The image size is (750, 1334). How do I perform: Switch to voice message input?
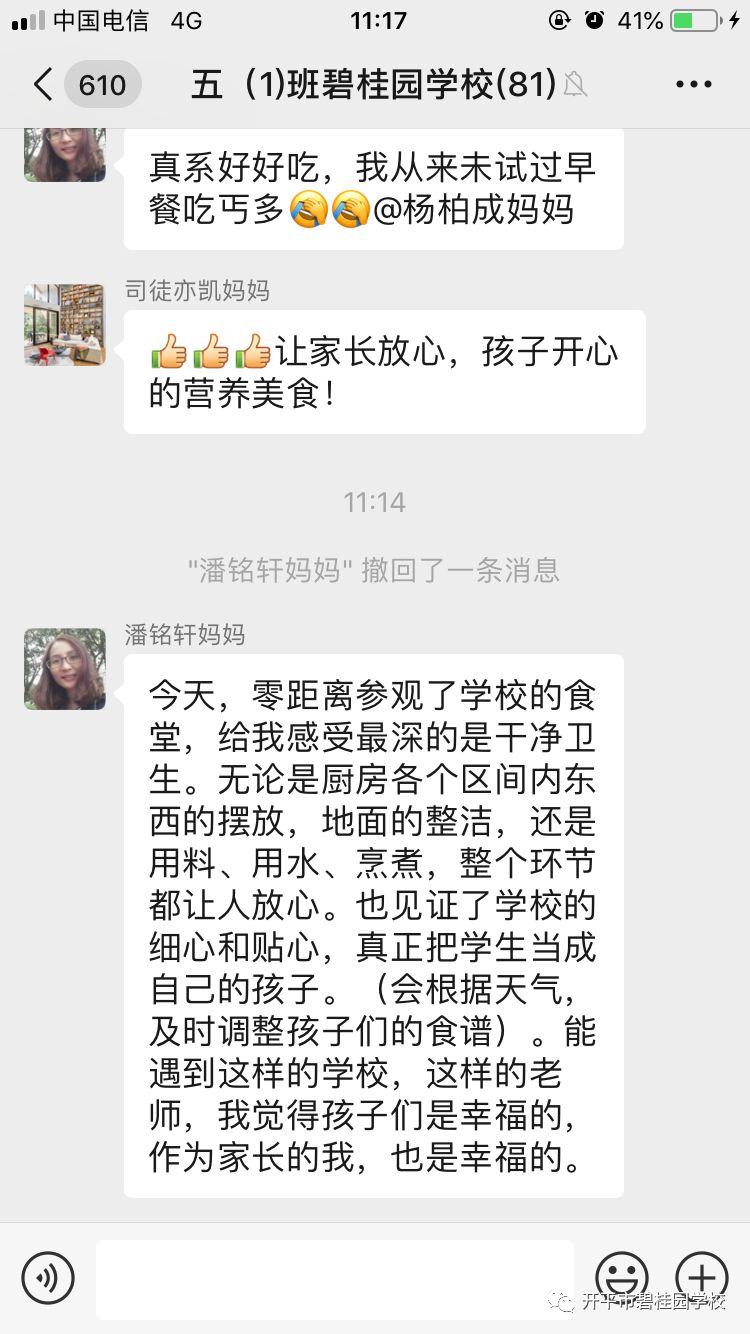pyautogui.click(x=48, y=1277)
